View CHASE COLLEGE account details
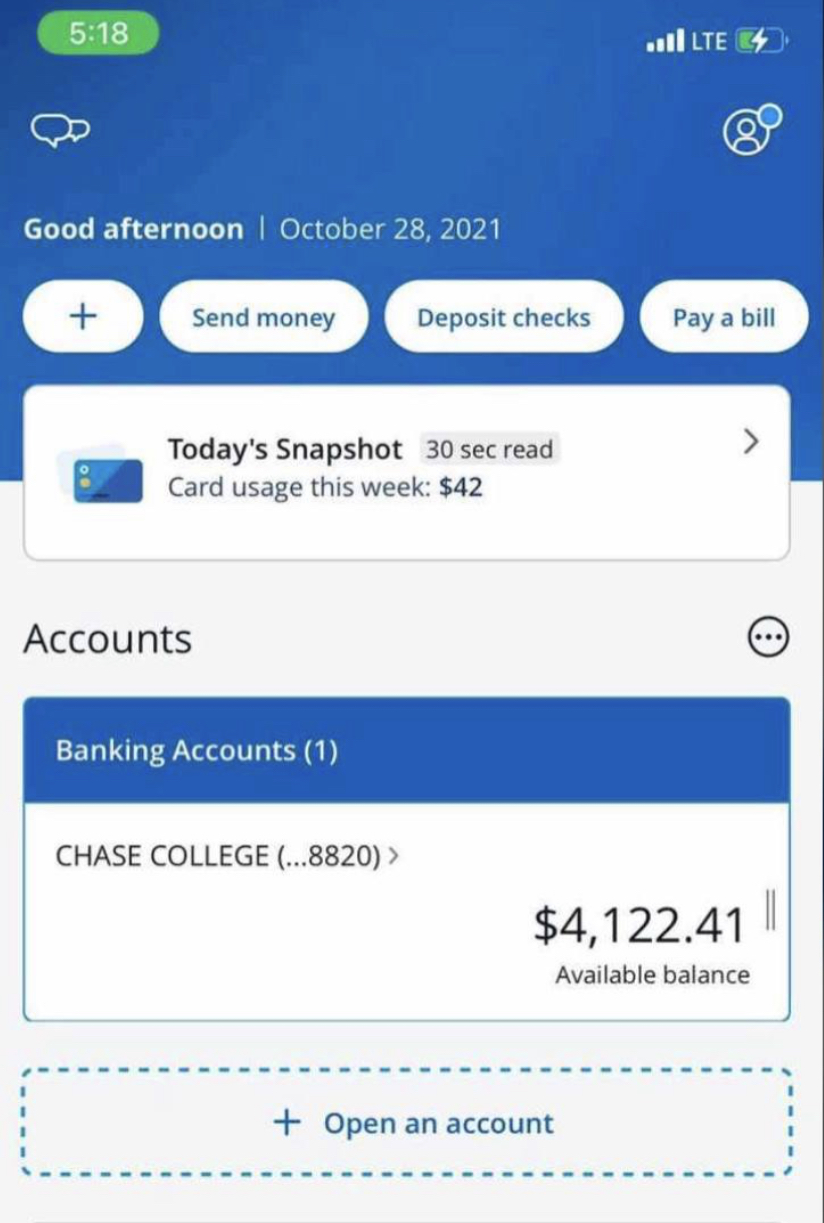 (227, 856)
